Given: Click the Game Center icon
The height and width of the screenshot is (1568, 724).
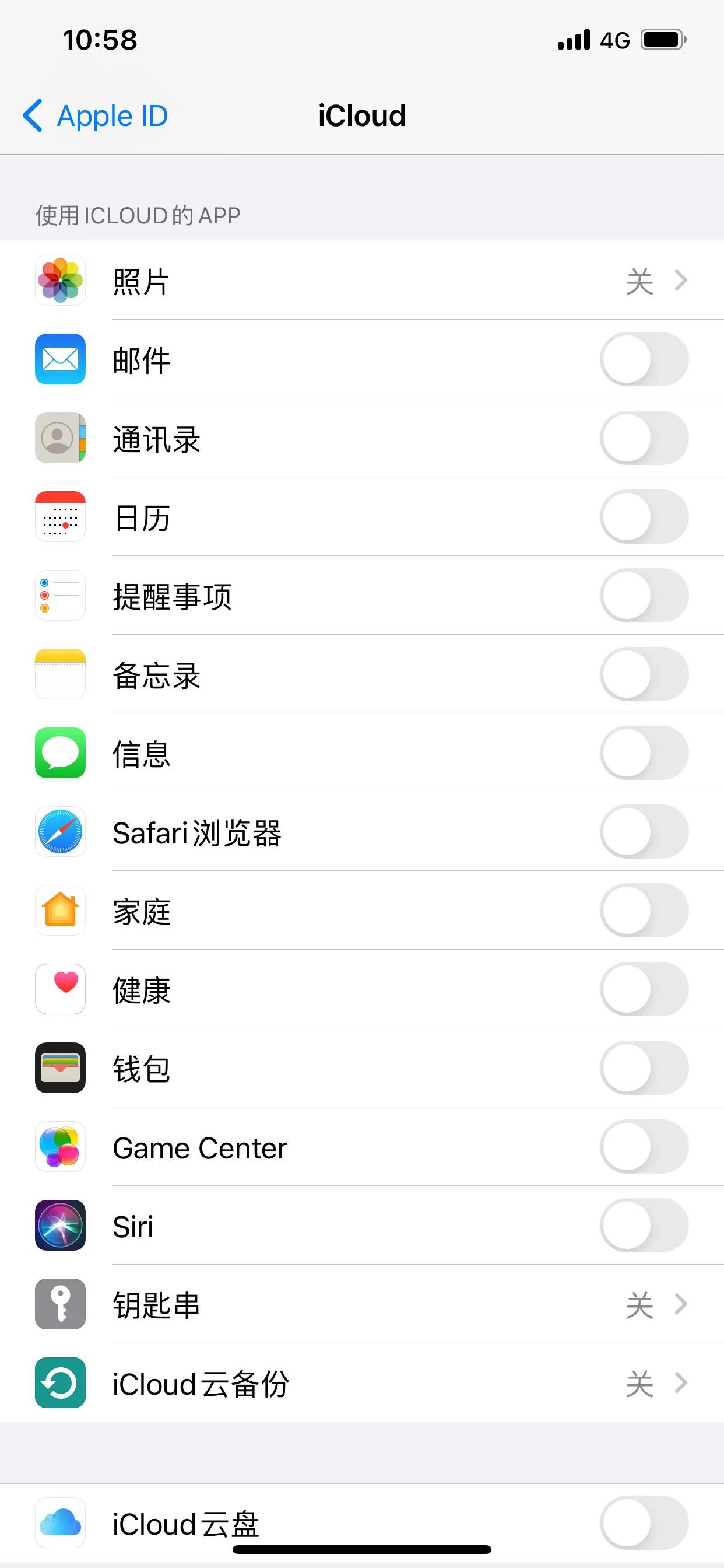Looking at the screenshot, I should click(60, 1147).
